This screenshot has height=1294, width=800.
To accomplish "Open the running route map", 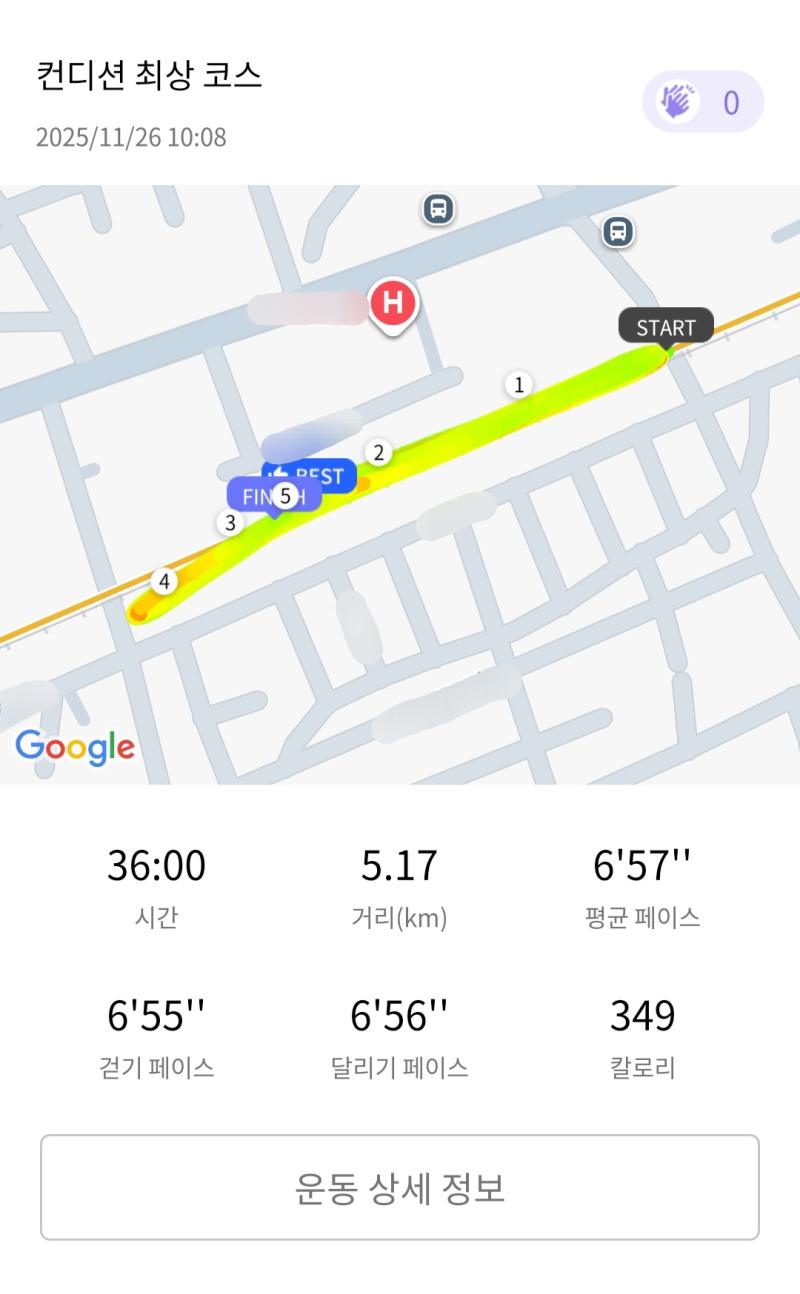I will click(400, 485).
